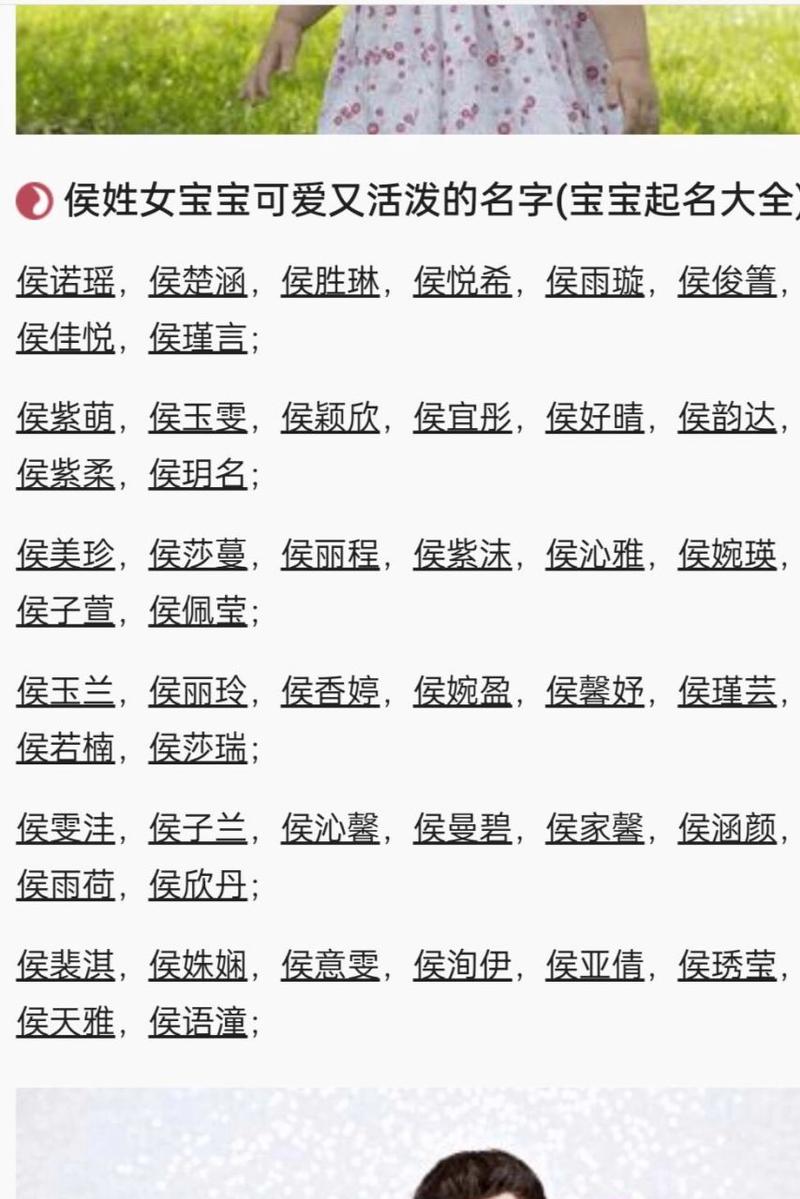The image size is (800, 1199).
Task: Tap the link 侯若楠
Action: 65,747
